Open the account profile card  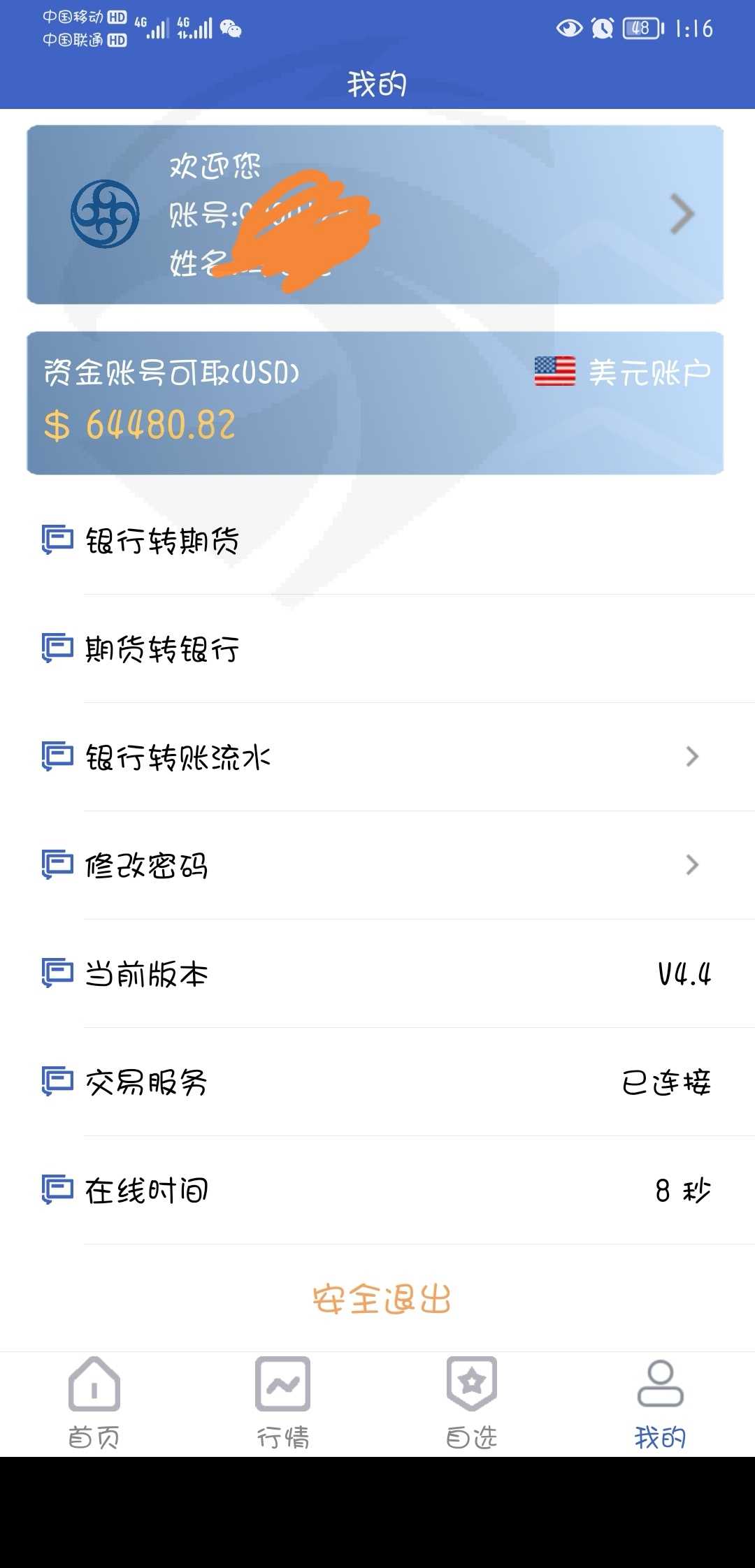click(375, 215)
